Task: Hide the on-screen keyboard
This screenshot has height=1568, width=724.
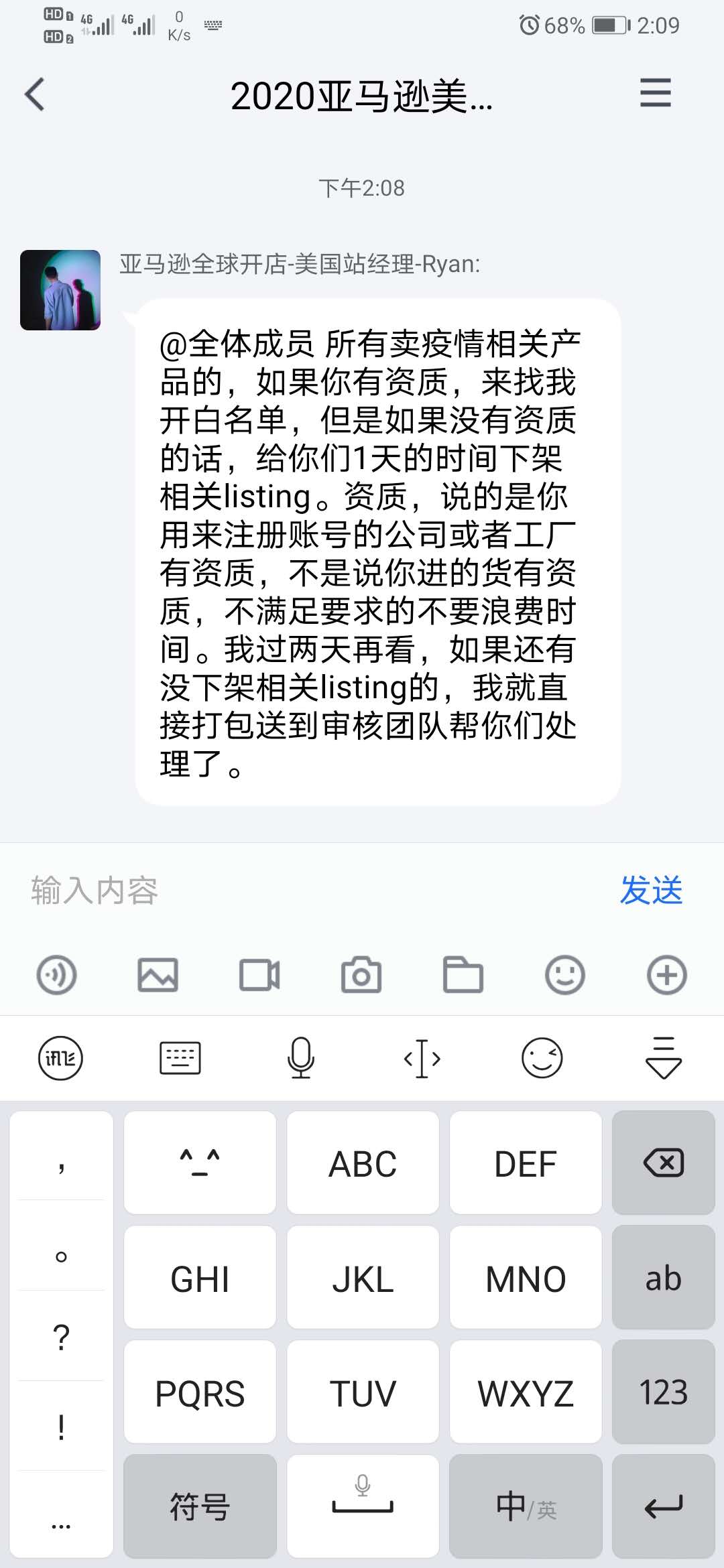Action: (664, 1058)
